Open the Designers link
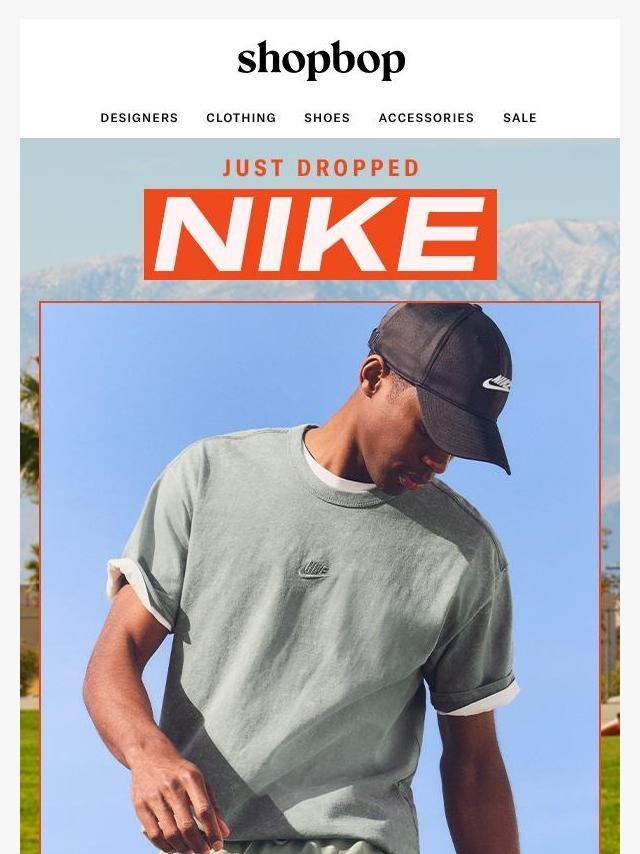The width and height of the screenshot is (640, 854). coord(139,118)
